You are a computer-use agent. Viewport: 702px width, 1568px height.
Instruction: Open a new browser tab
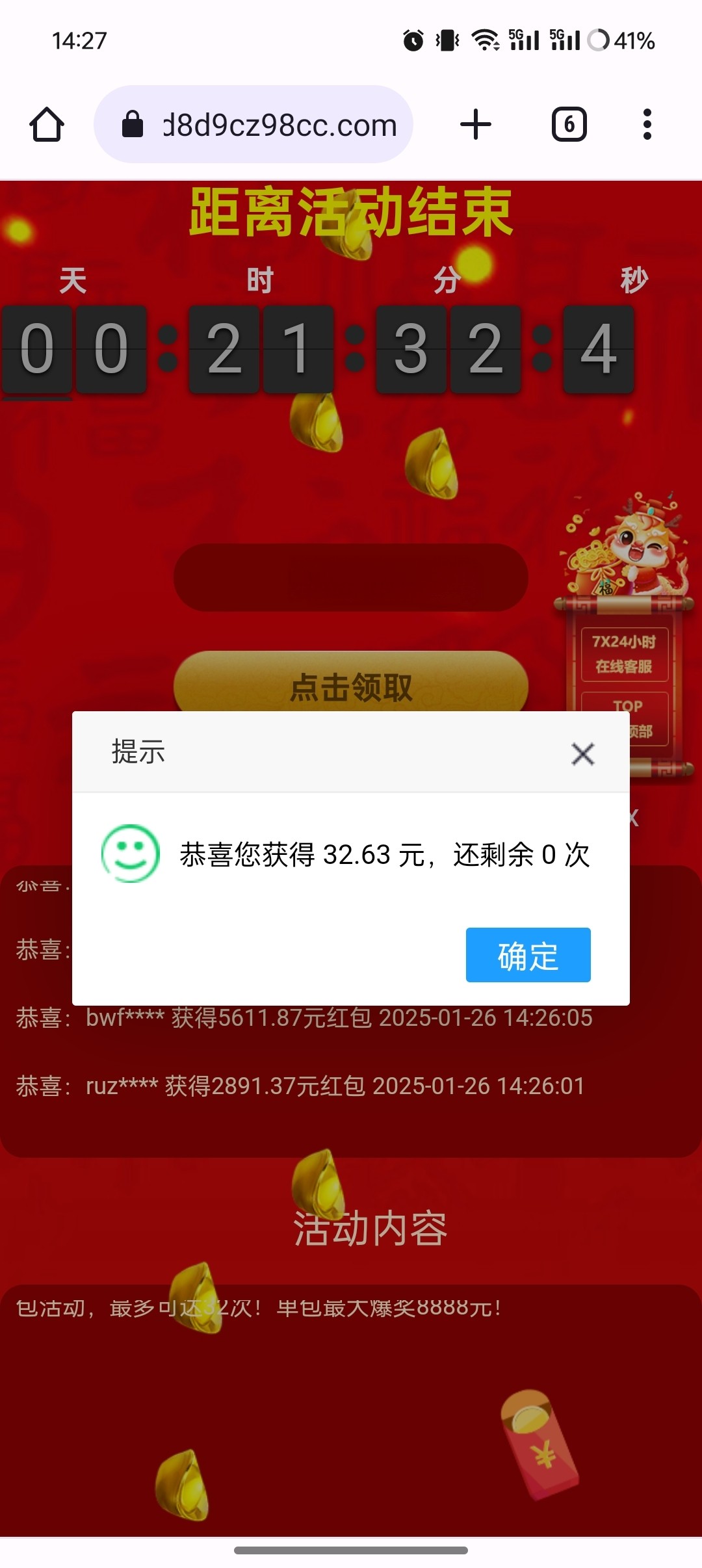pos(476,124)
